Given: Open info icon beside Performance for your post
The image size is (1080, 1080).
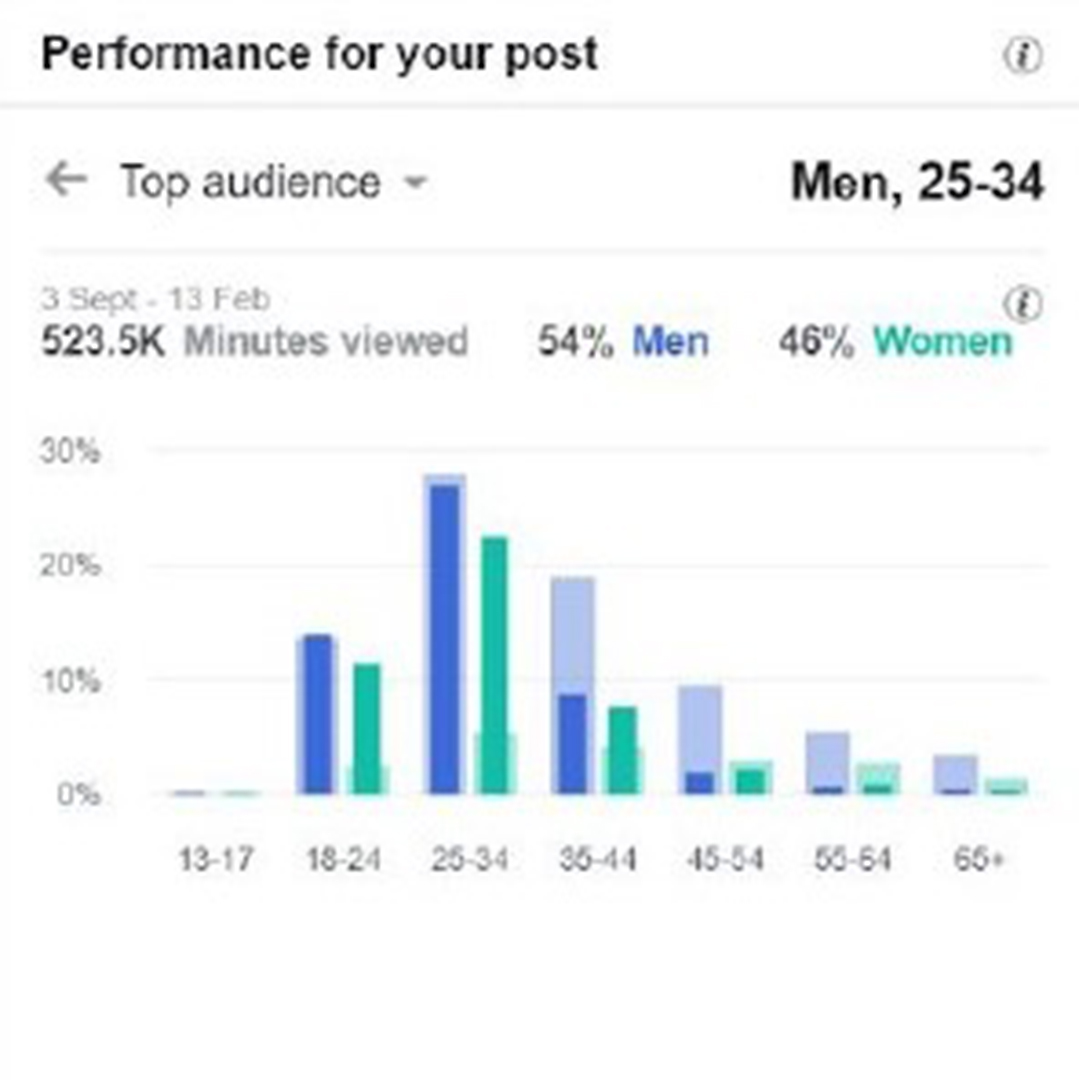Looking at the screenshot, I should [1022, 57].
